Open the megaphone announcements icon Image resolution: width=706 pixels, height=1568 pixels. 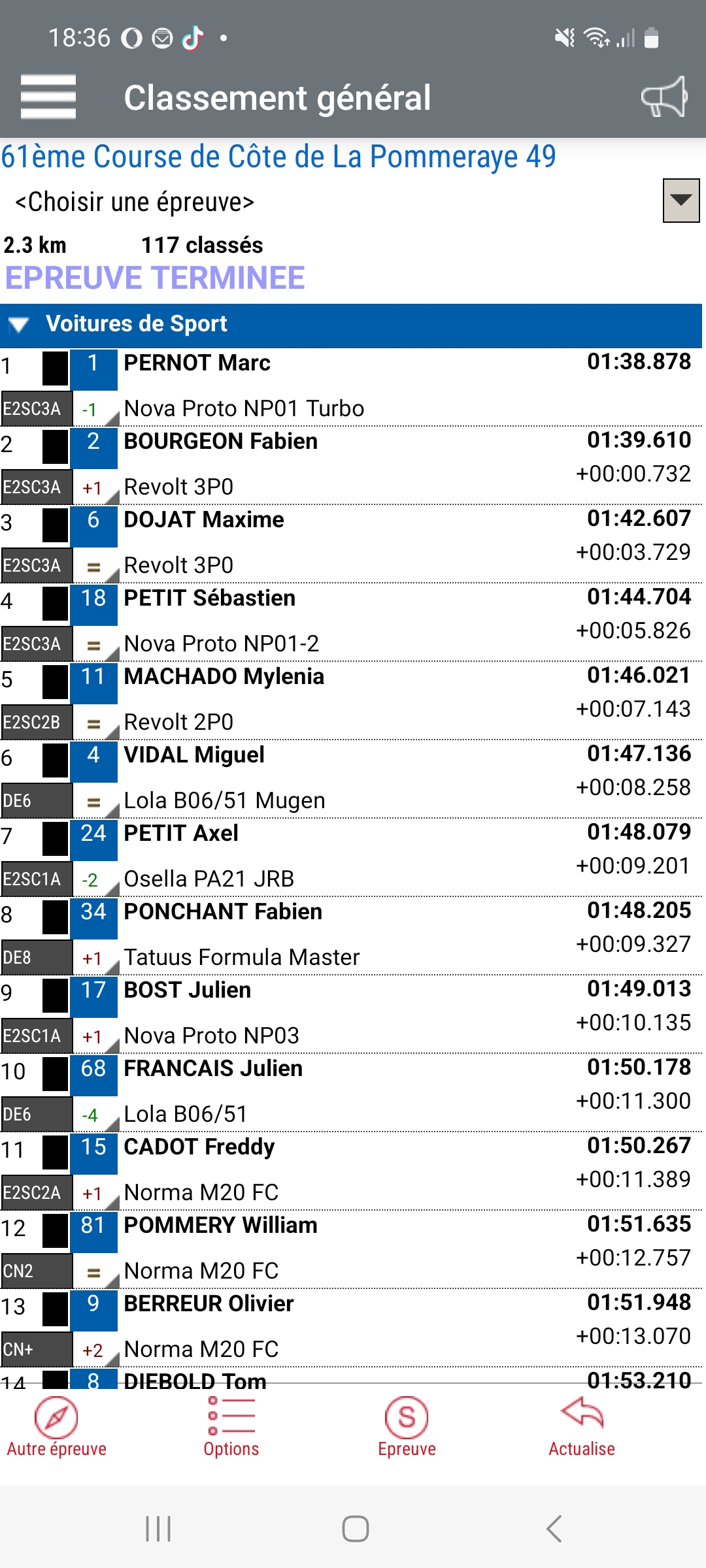tap(664, 97)
